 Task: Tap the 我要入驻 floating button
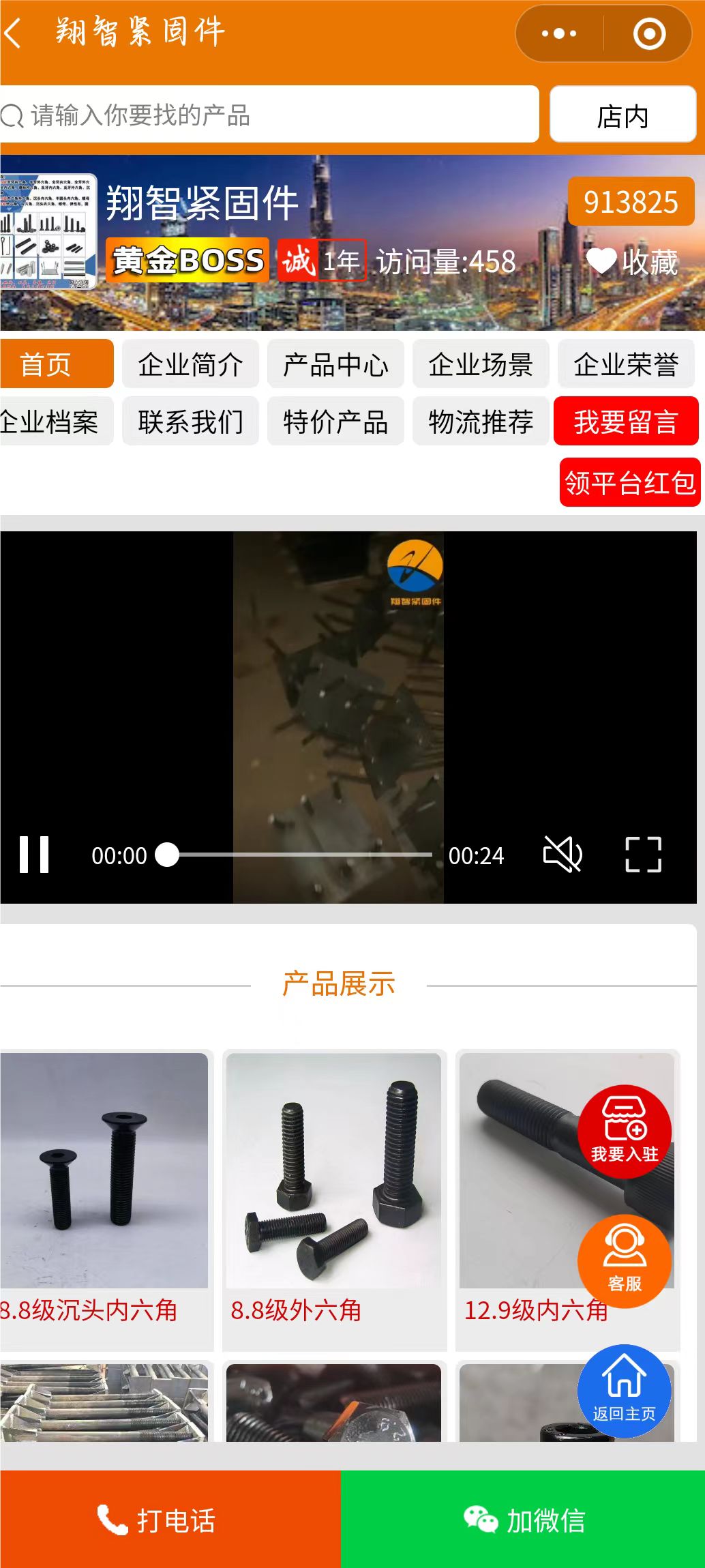click(624, 1131)
